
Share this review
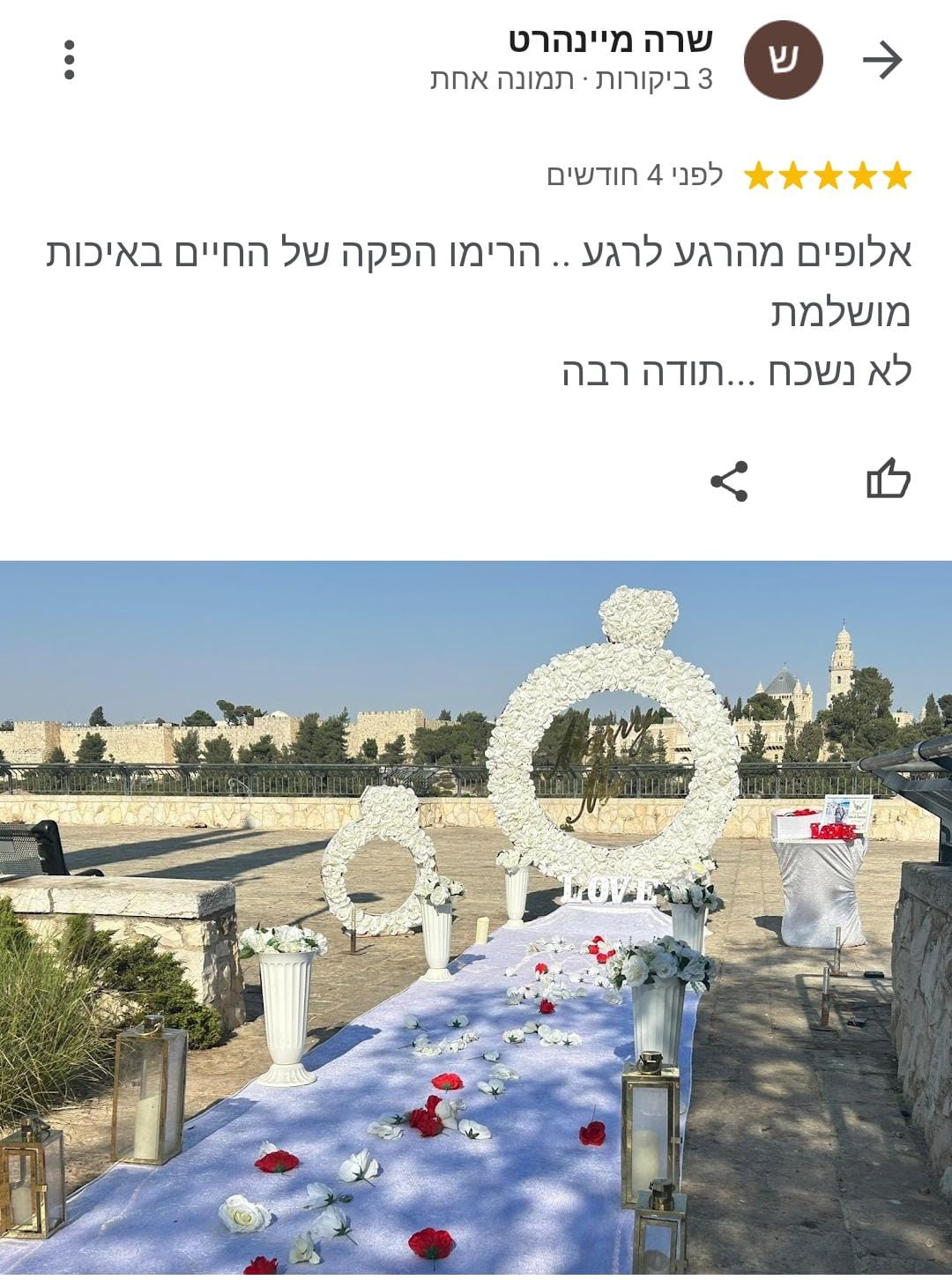coord(729,481)
